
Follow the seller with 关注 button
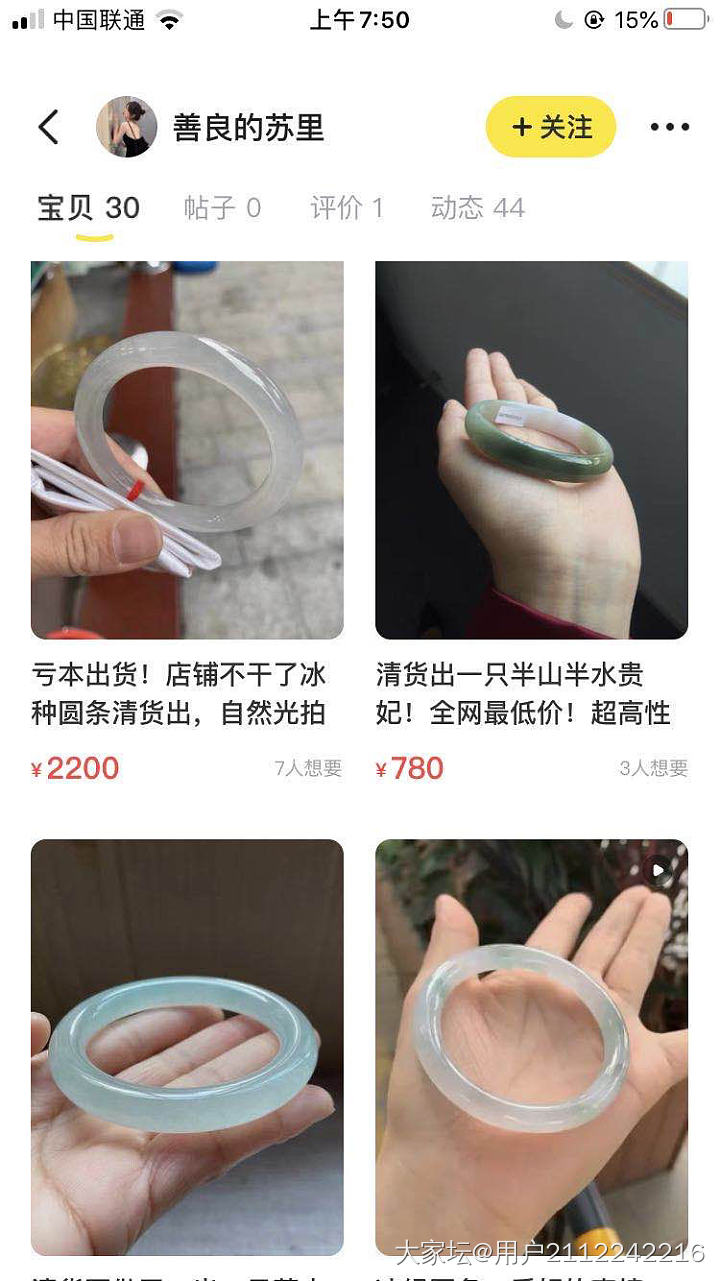pyautogui.click(x=551, y=127)
